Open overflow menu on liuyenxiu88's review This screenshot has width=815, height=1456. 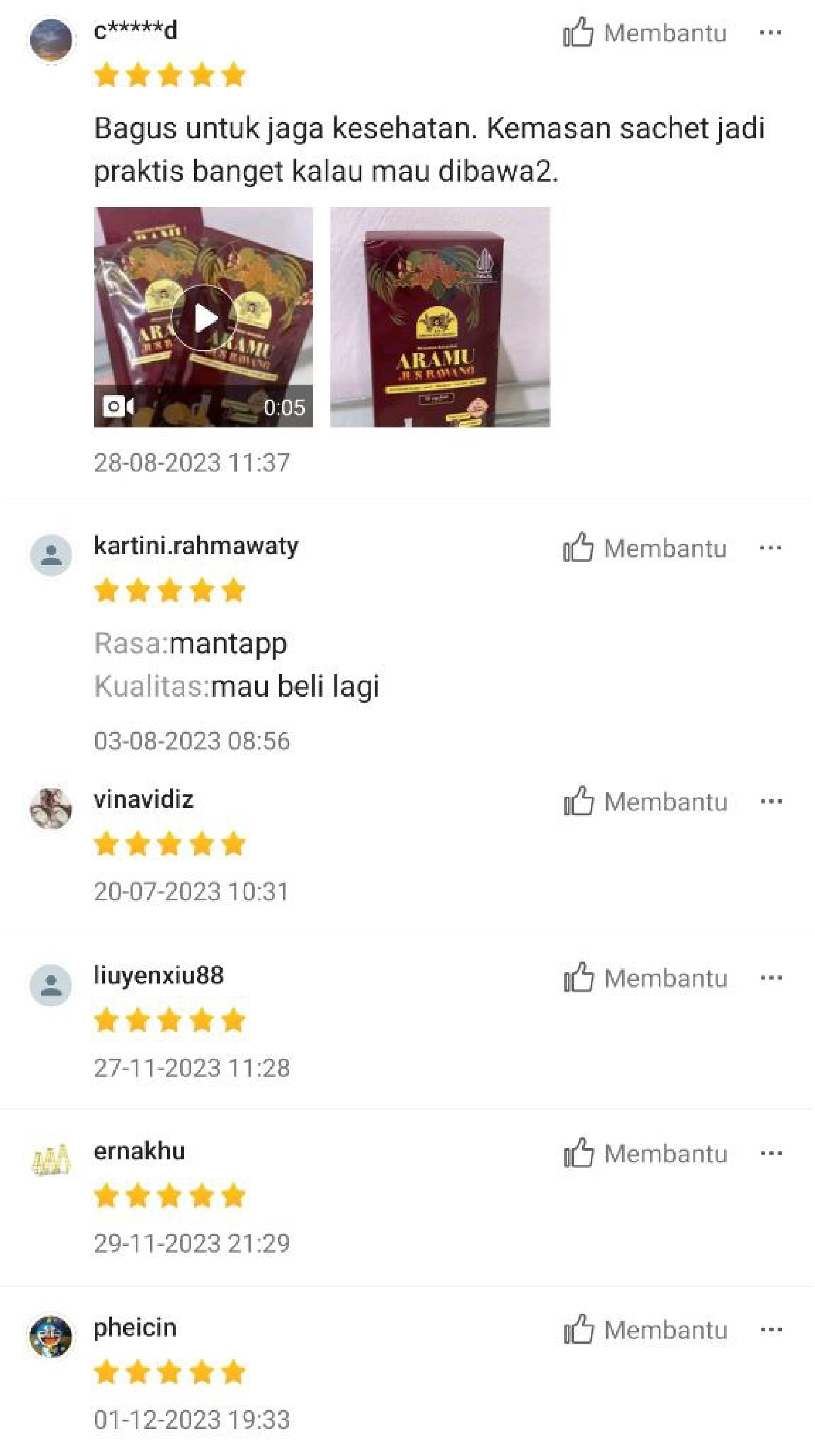pyautogui.click(x=770, y=978)
